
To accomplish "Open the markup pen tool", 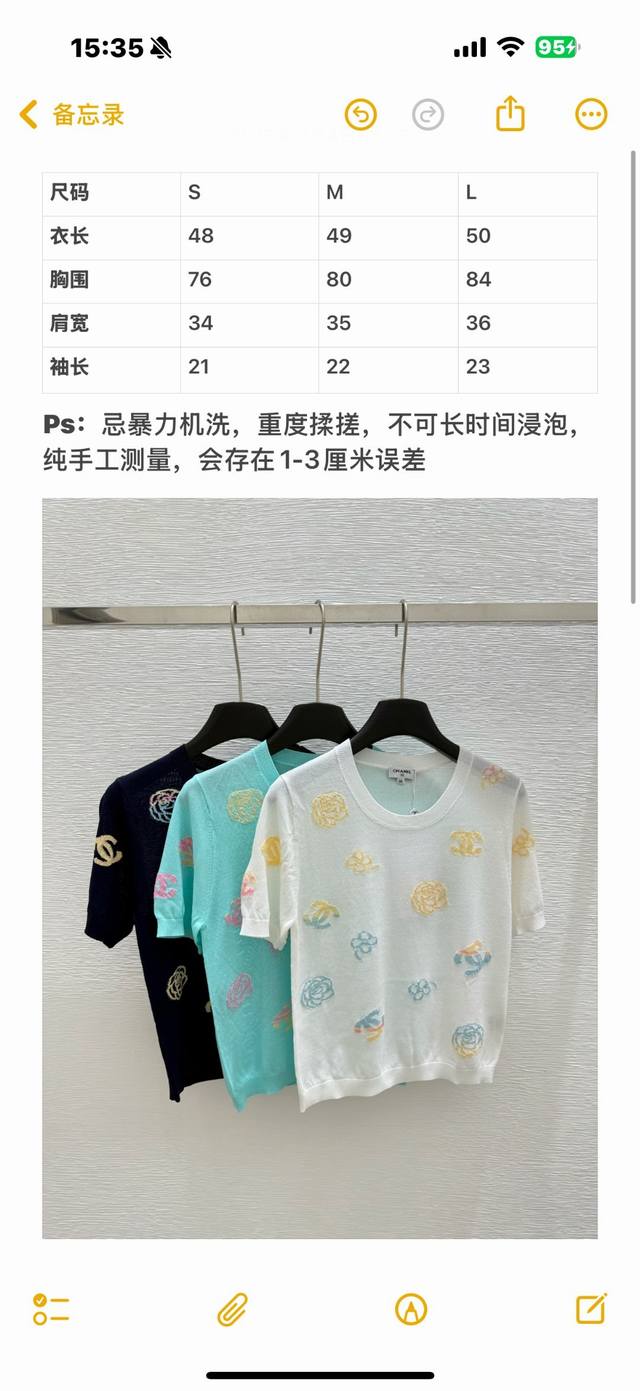I will pyautogui.click(x=411, y=1309).
